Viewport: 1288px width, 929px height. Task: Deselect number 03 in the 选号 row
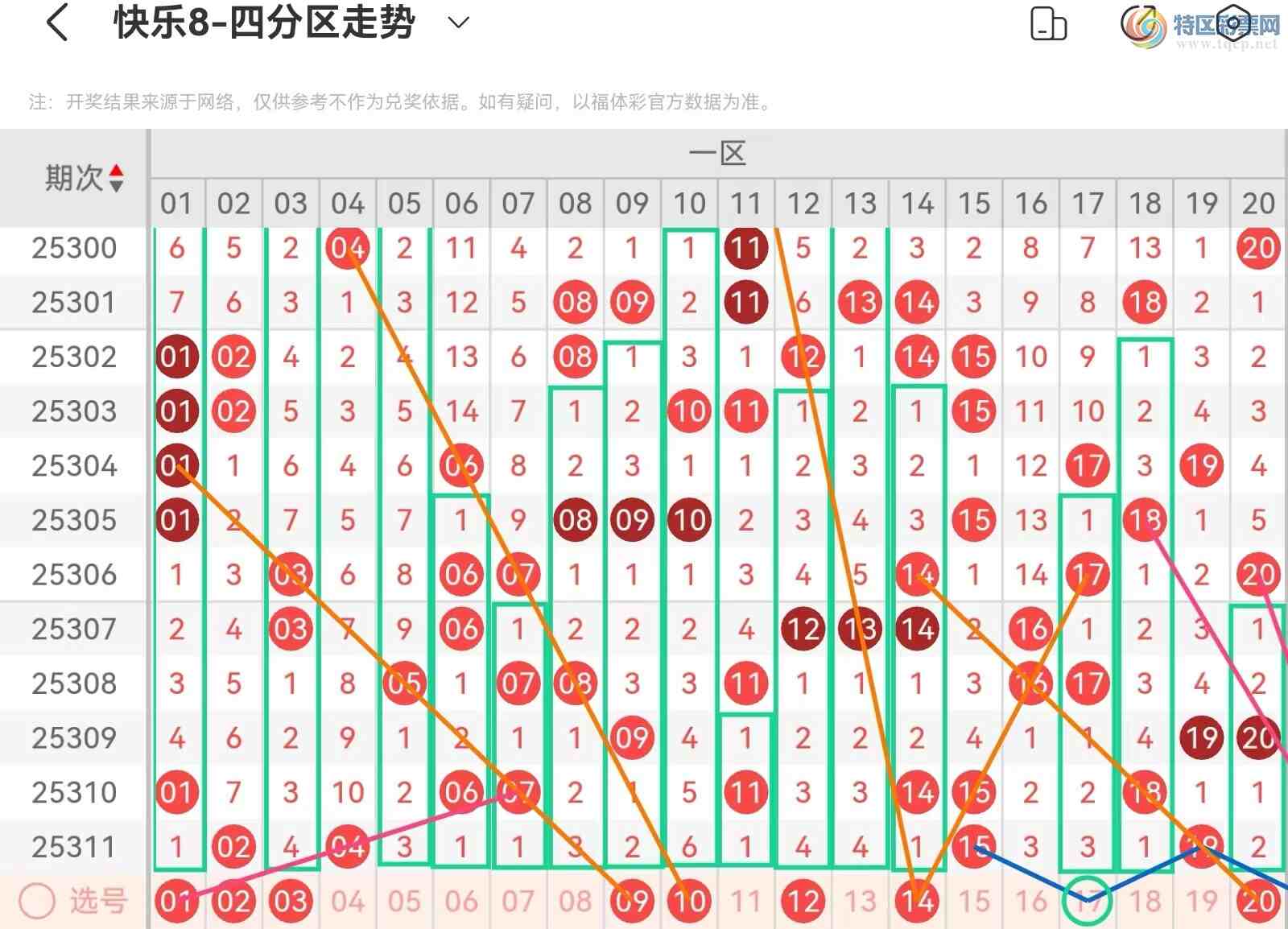click(x=291, y=901)
